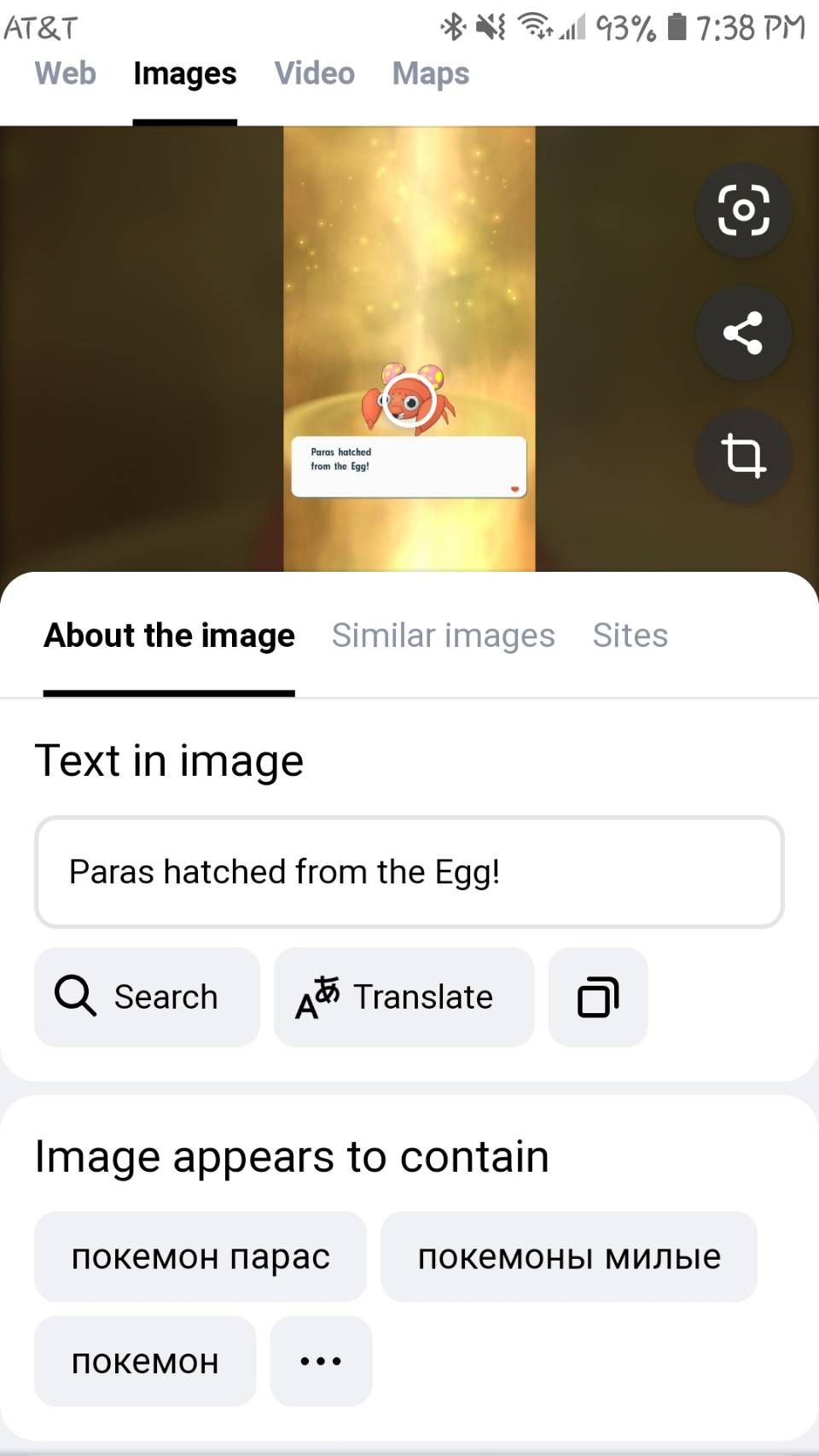Open the Sites tab
The width and height of the screenshot is (819, 1456).
630,636
